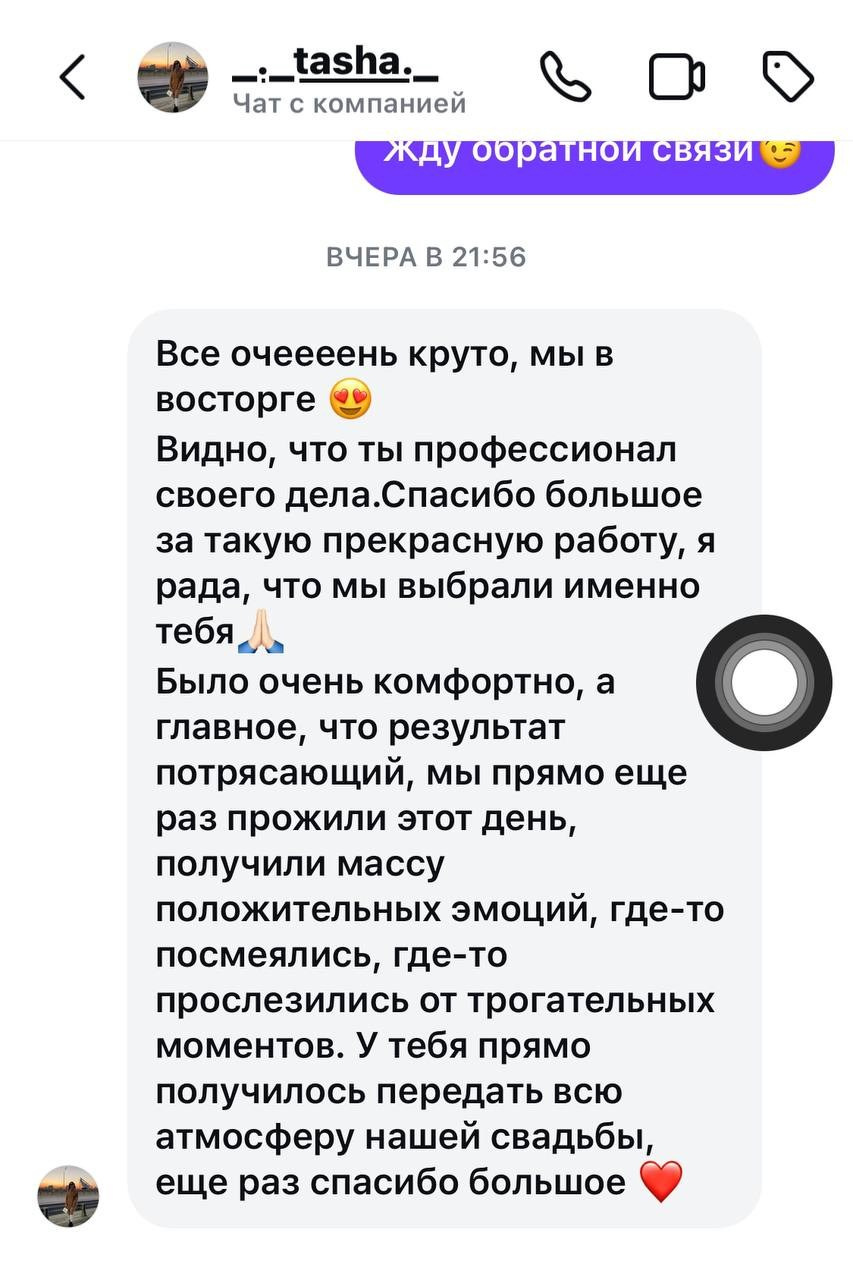Go back using the left arrow

point(72,75)
